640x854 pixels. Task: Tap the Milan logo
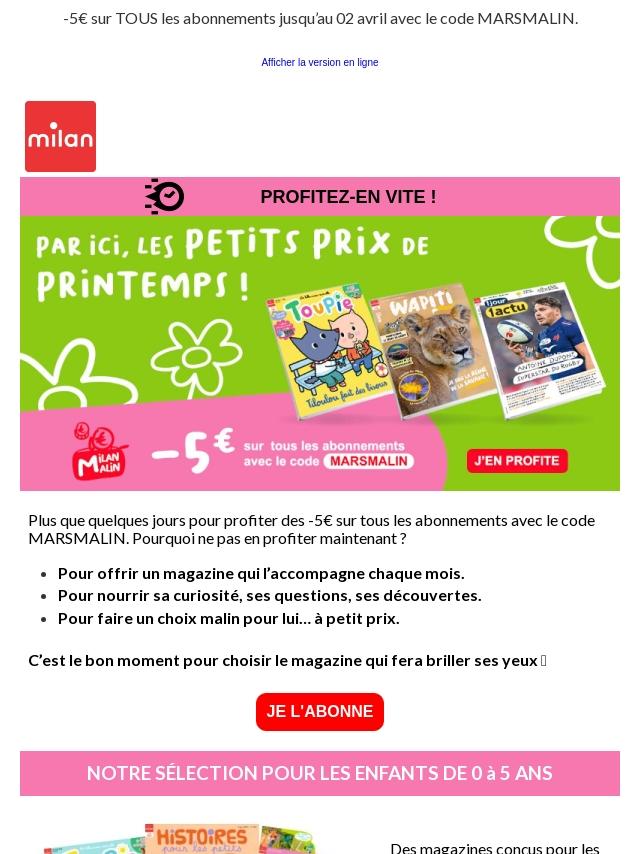point(60,137)
